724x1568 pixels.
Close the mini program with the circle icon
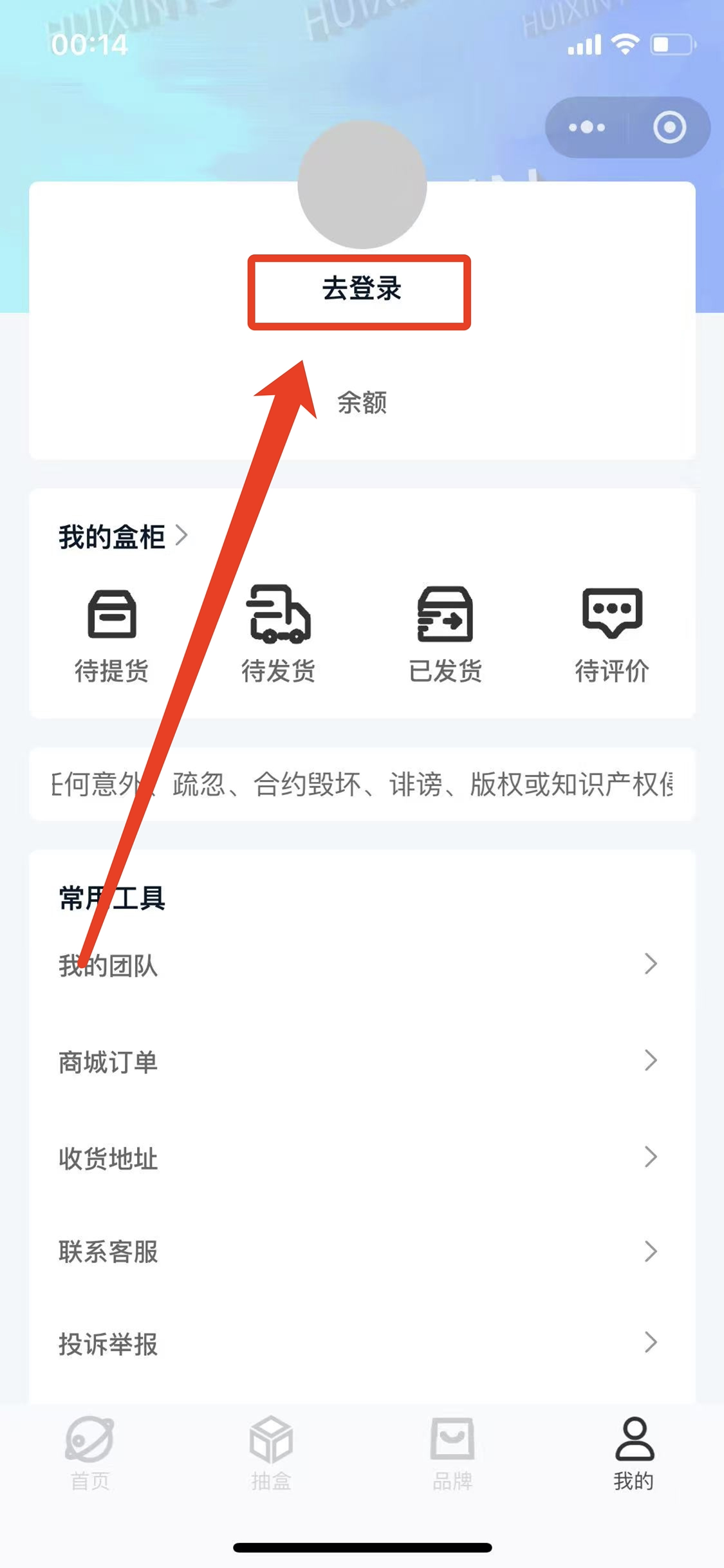coord(669,127)
